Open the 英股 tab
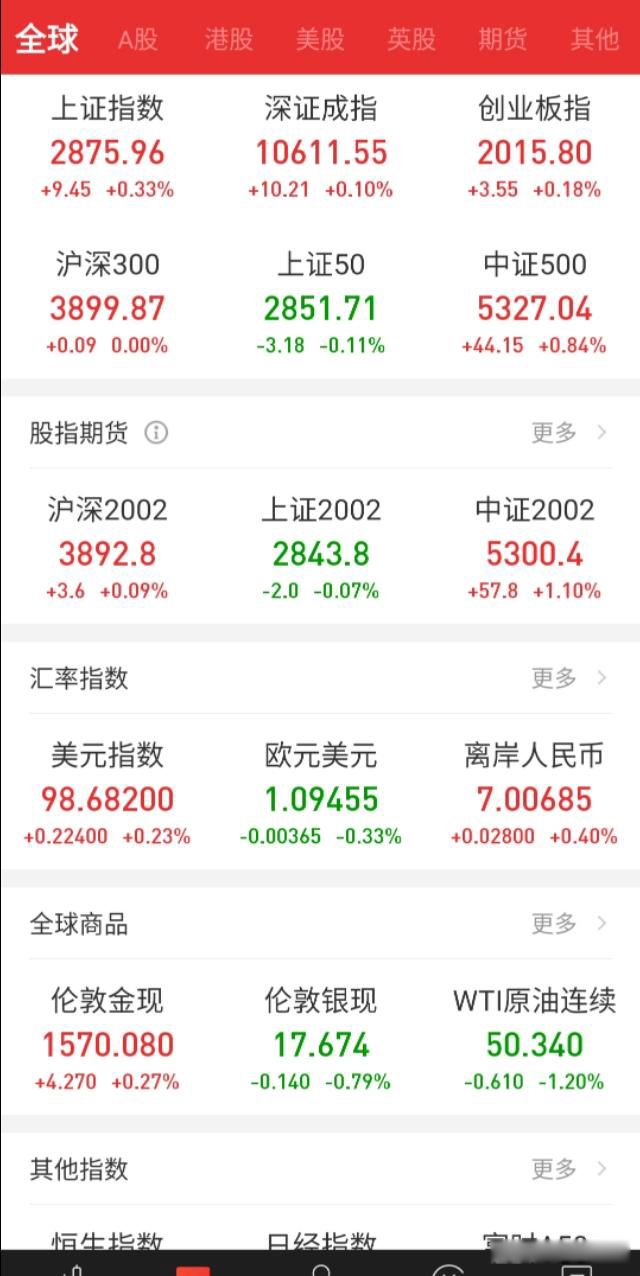The image size is (640, 1276). pyautogui.click(x=412, y=39)
